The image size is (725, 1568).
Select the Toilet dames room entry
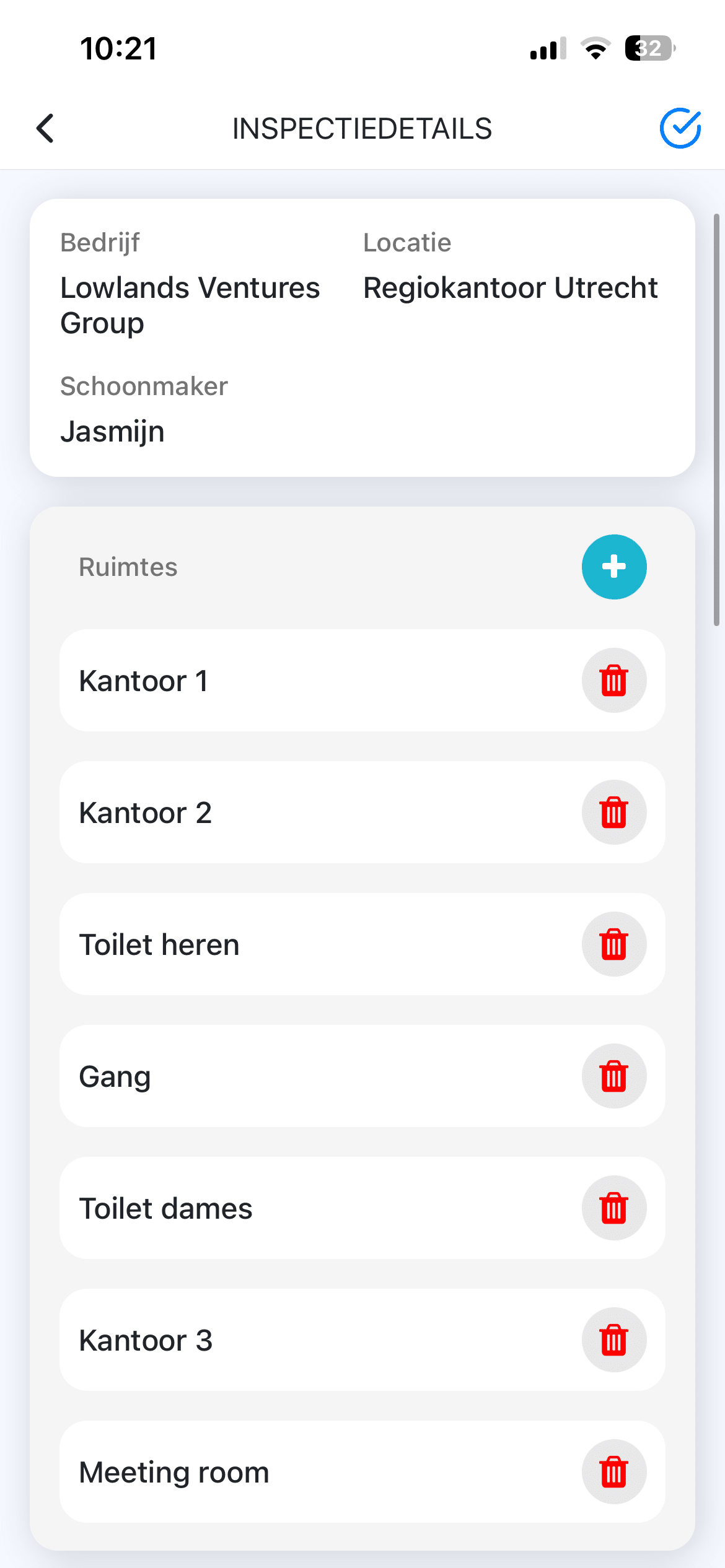248,1208
